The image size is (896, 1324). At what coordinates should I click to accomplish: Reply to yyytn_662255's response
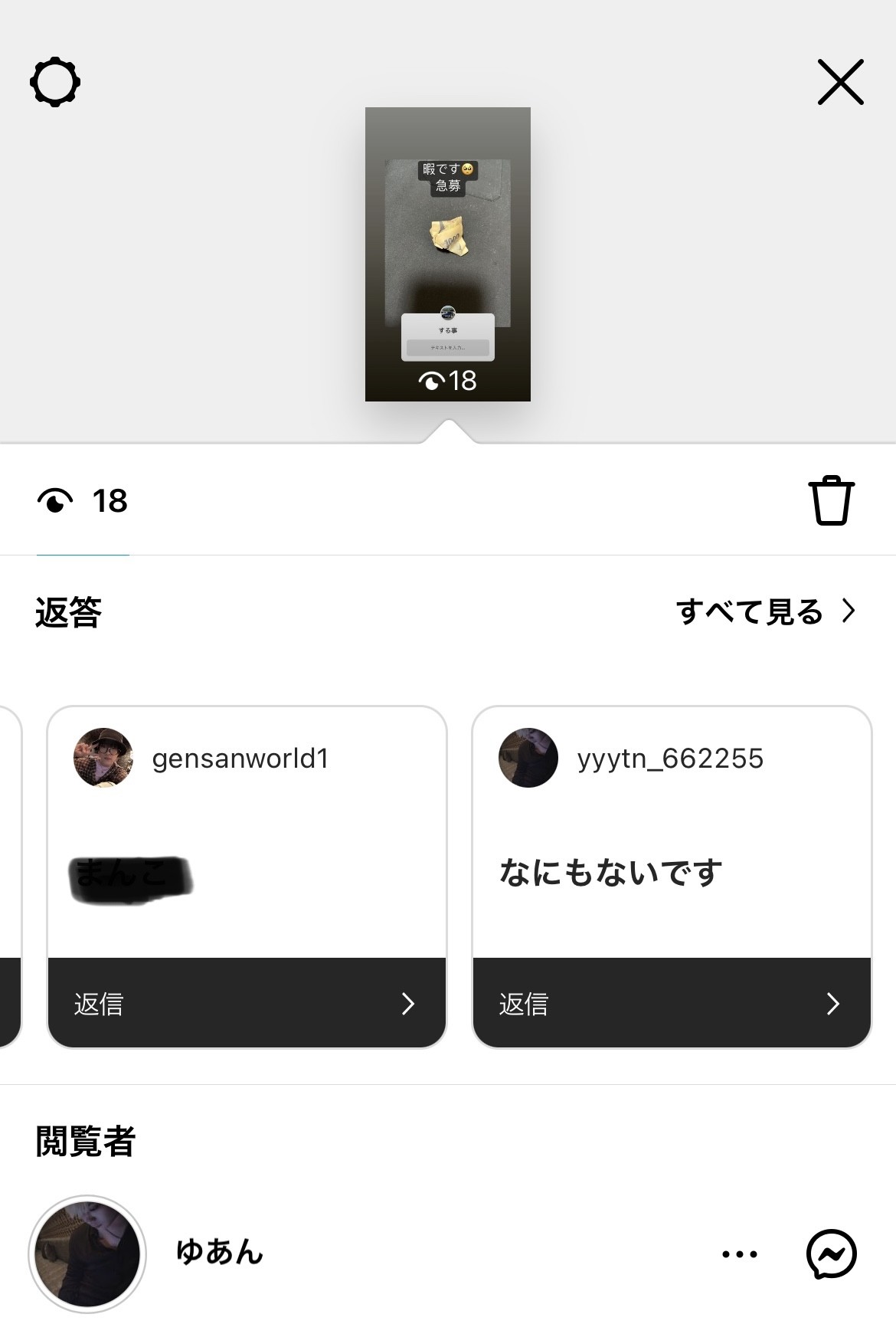click(x=672, y=1003)
